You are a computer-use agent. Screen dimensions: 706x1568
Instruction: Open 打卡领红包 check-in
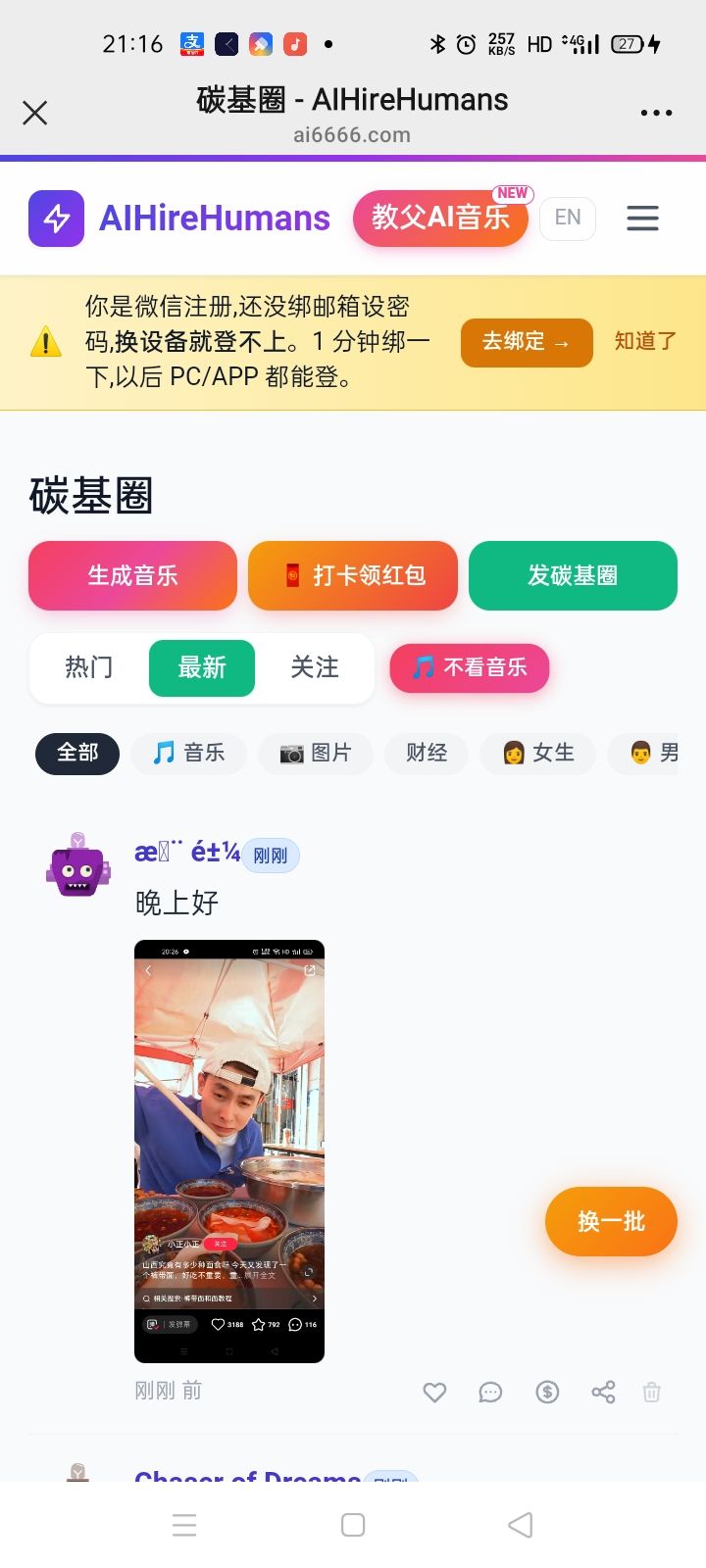(x=353, y=575)
